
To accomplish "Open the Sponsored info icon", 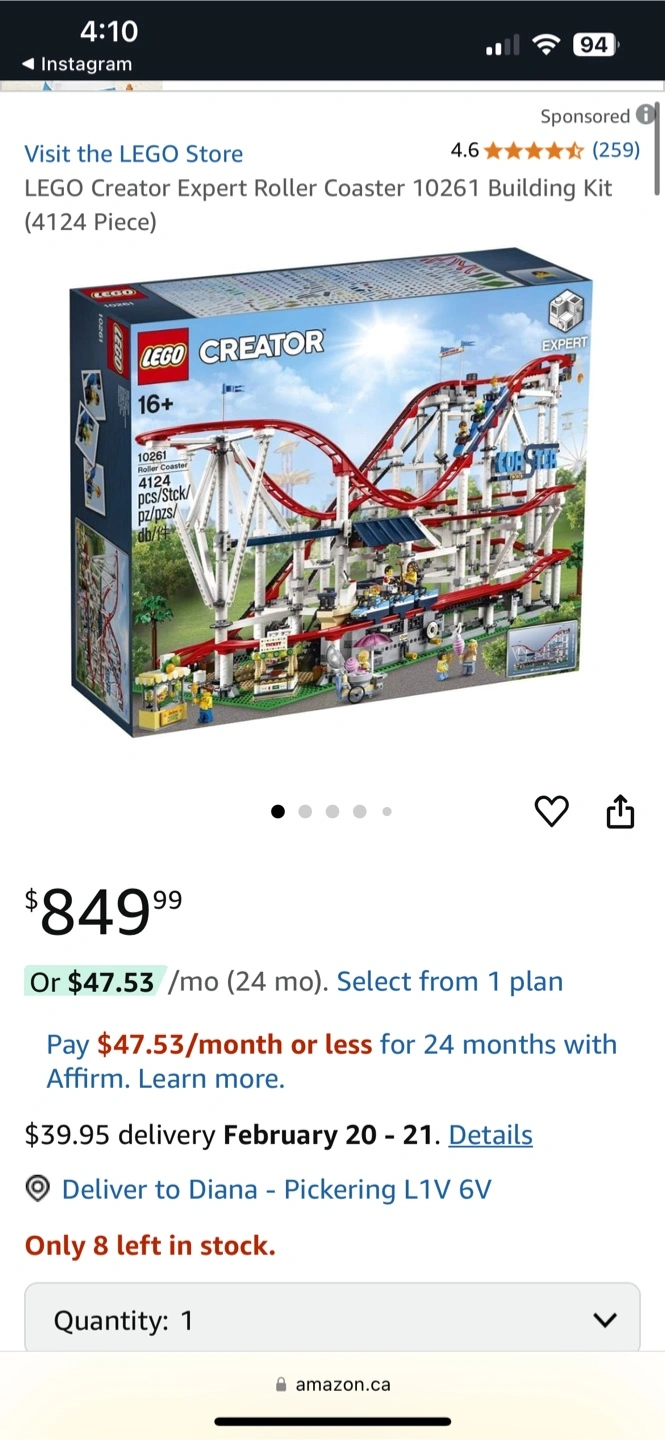I will click(x=646, y=115).
